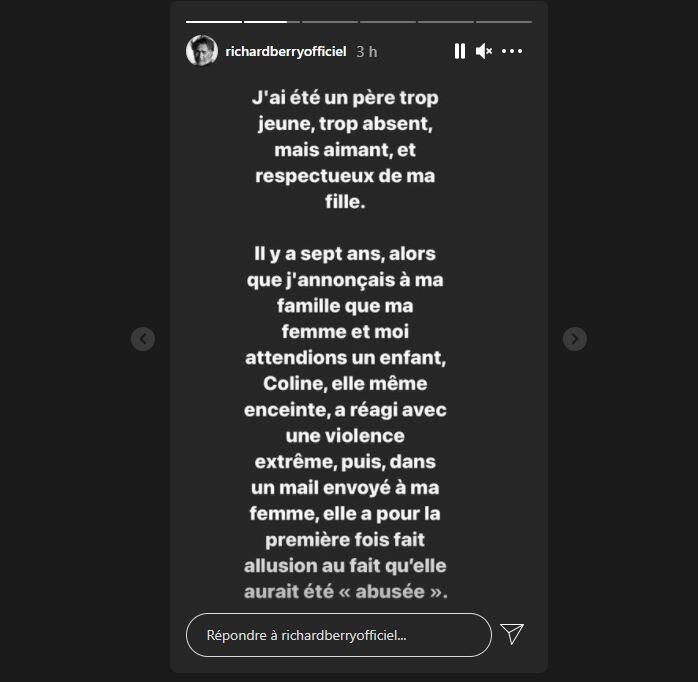Tap the richardberryofficiel username

(x=286, y=51)
